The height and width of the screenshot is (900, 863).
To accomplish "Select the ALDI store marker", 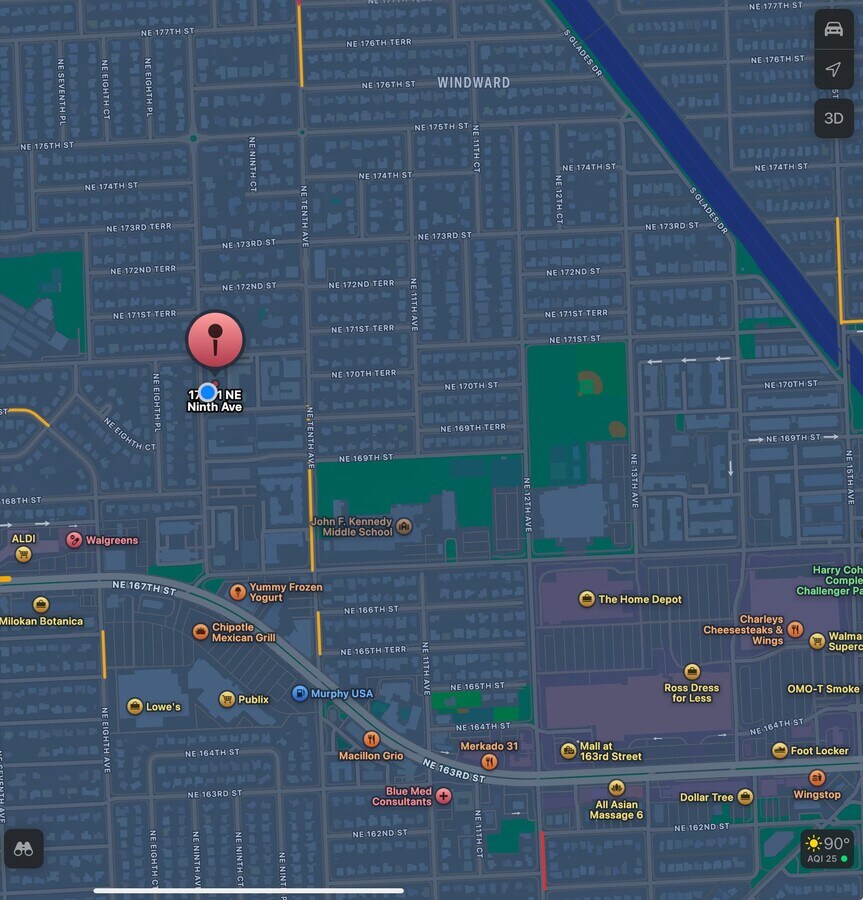I will pos(23,554).
